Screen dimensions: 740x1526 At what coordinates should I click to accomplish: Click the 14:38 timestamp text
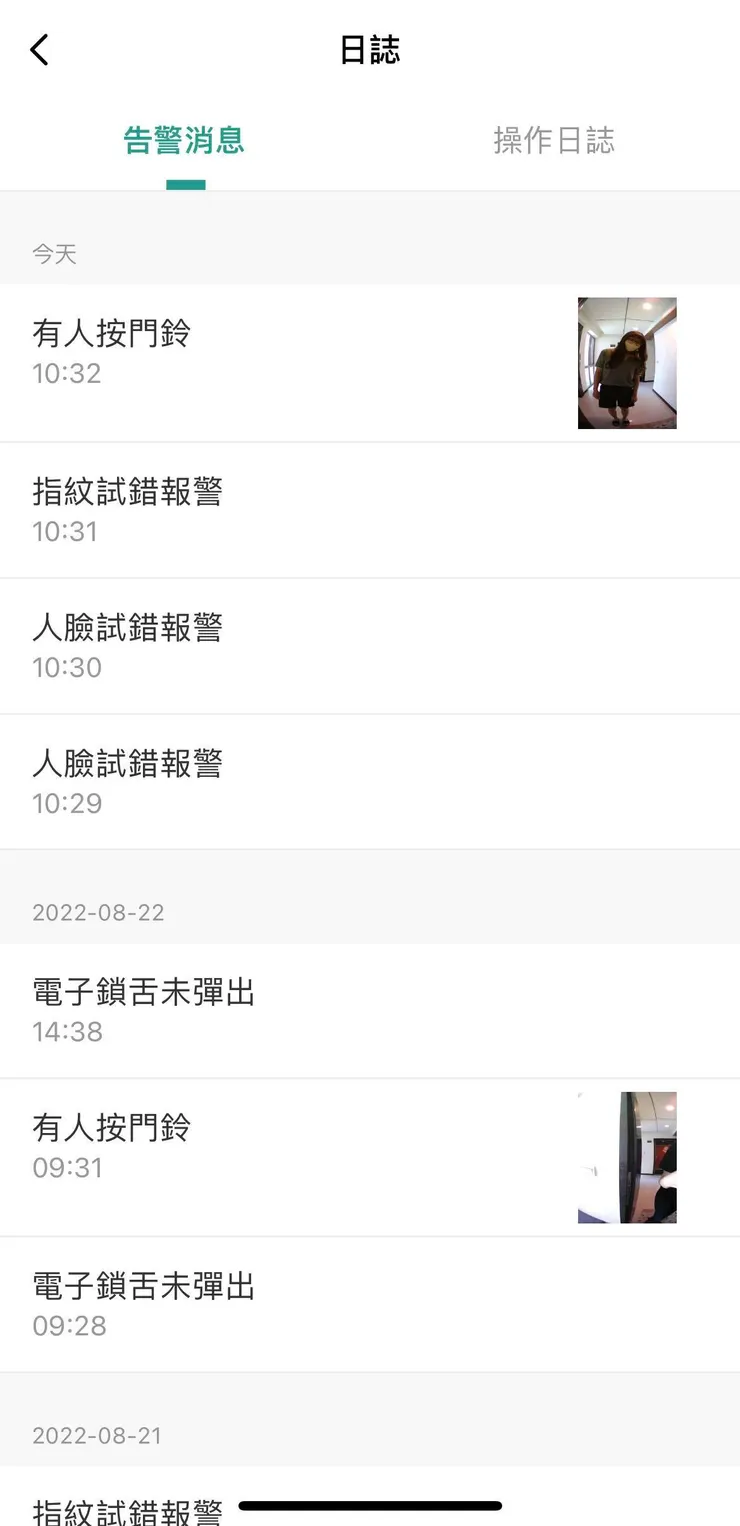tap(67, 1031)
